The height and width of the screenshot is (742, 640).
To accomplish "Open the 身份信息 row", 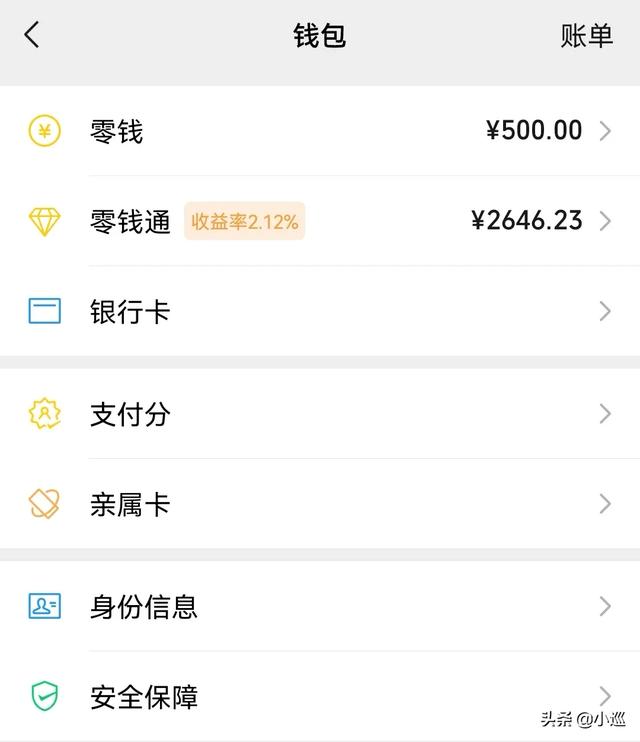I will 320,606.
